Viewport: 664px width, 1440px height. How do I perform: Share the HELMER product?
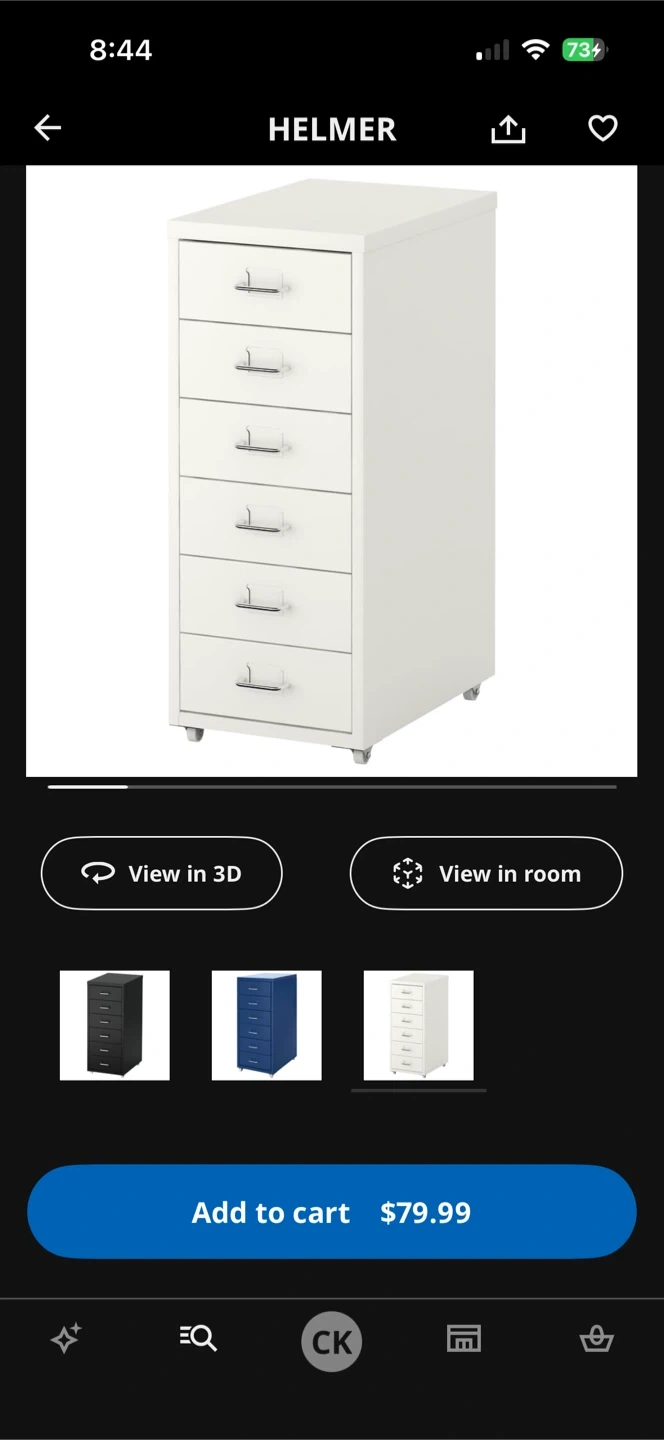(x=508, y=129)
